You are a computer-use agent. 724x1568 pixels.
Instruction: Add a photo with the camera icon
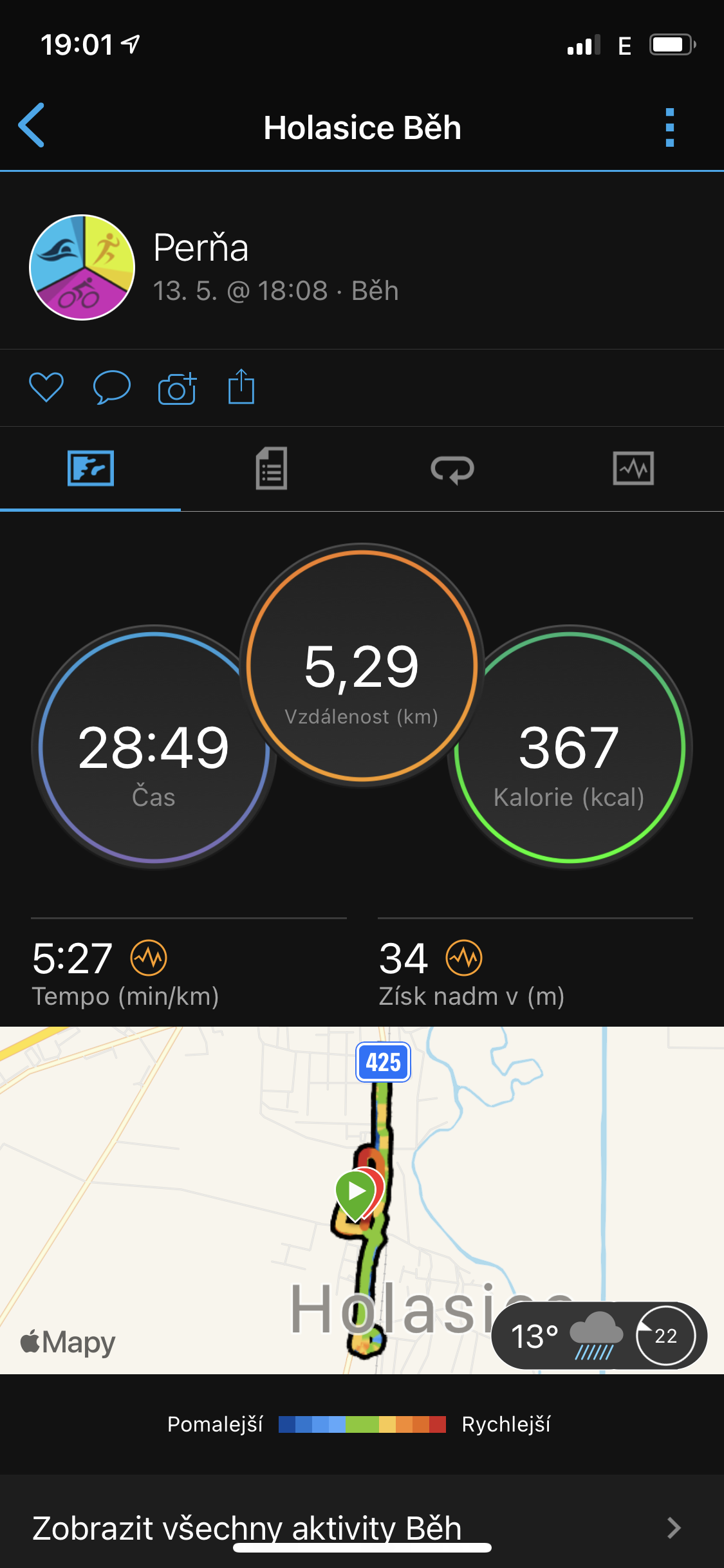(x=177, y=388)
